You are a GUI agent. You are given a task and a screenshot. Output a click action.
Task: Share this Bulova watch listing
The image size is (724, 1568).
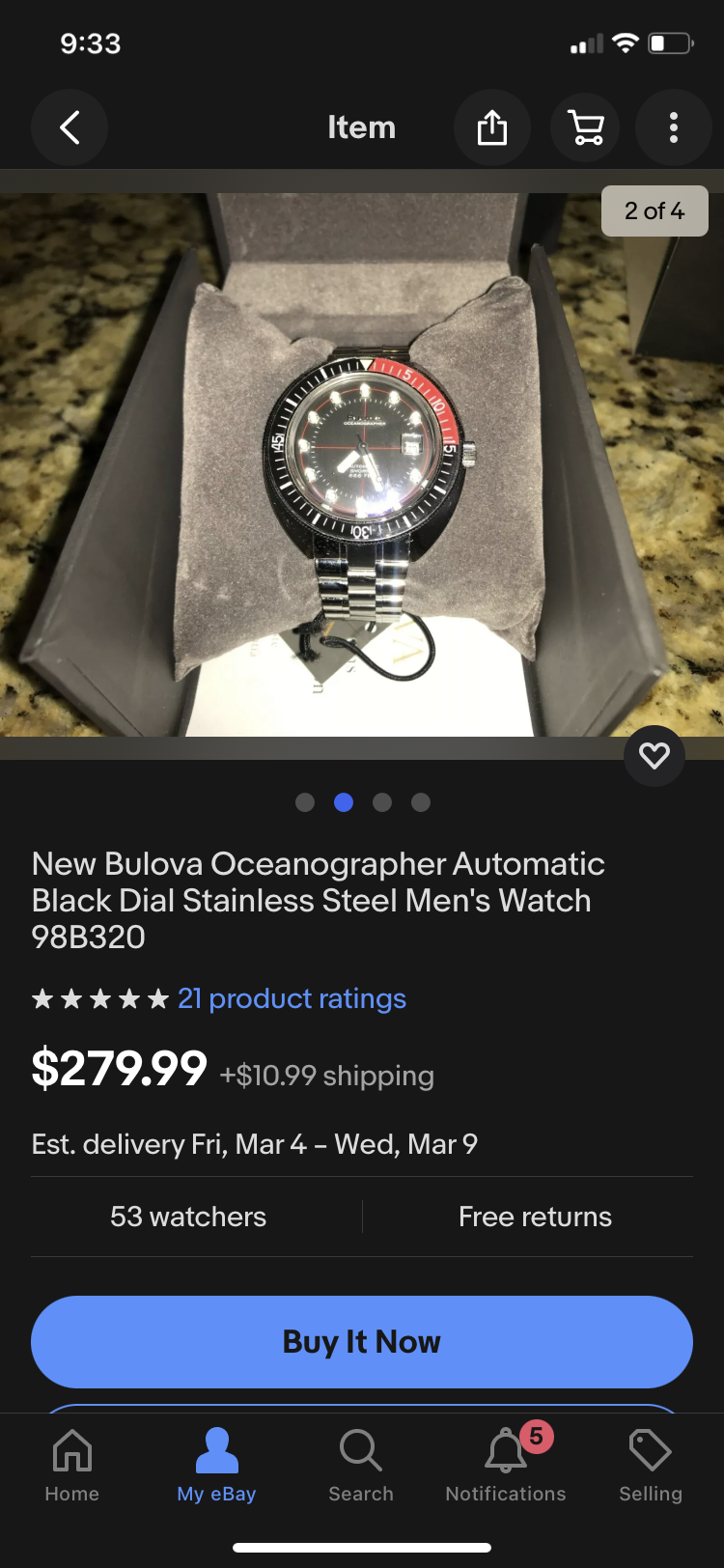[492, 127]
